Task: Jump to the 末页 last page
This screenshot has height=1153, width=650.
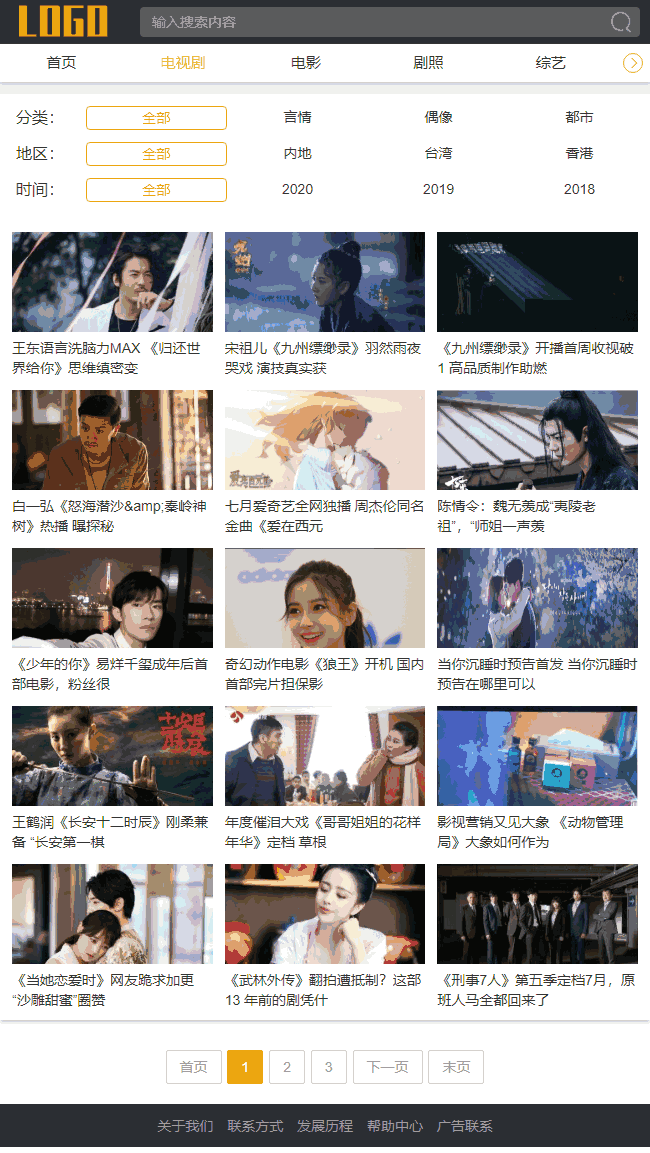Action: [456, 1067]
